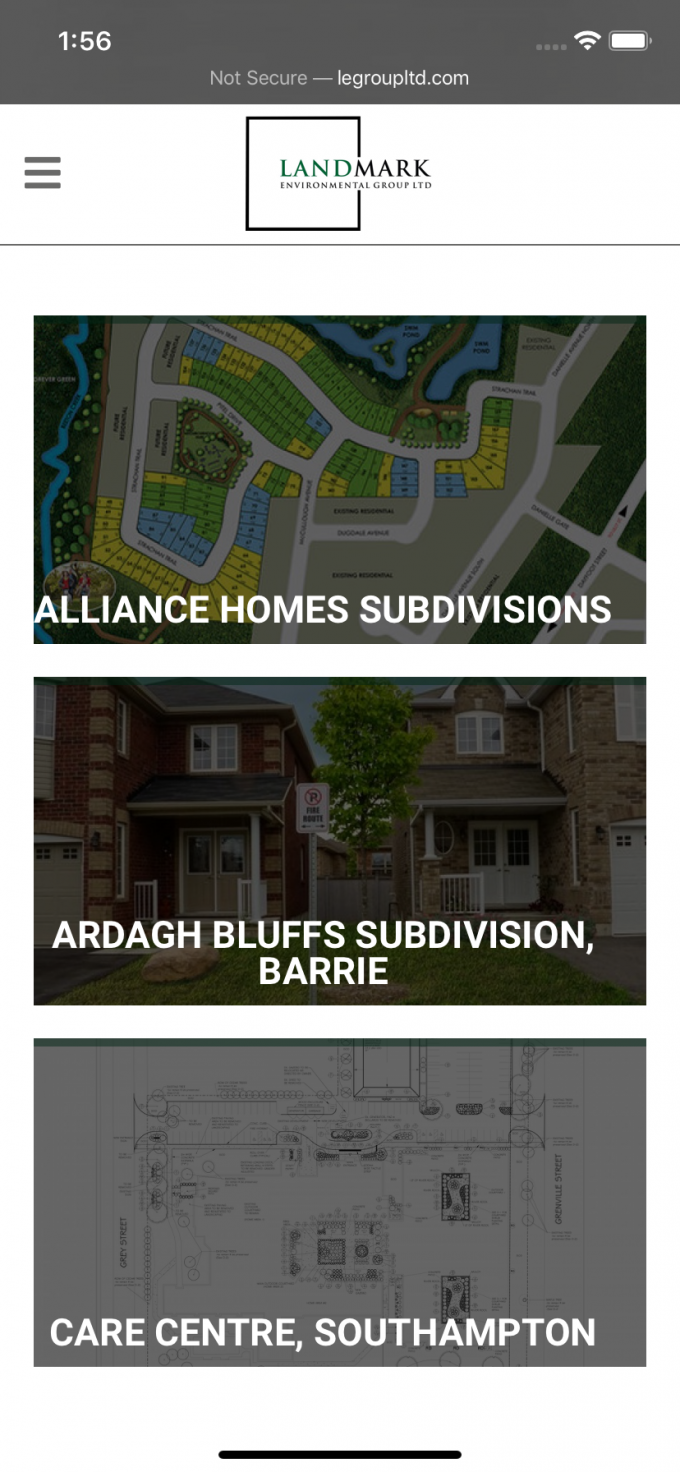
Task: Open the hamburger navigation menu
Action: [x=42, y=173]
